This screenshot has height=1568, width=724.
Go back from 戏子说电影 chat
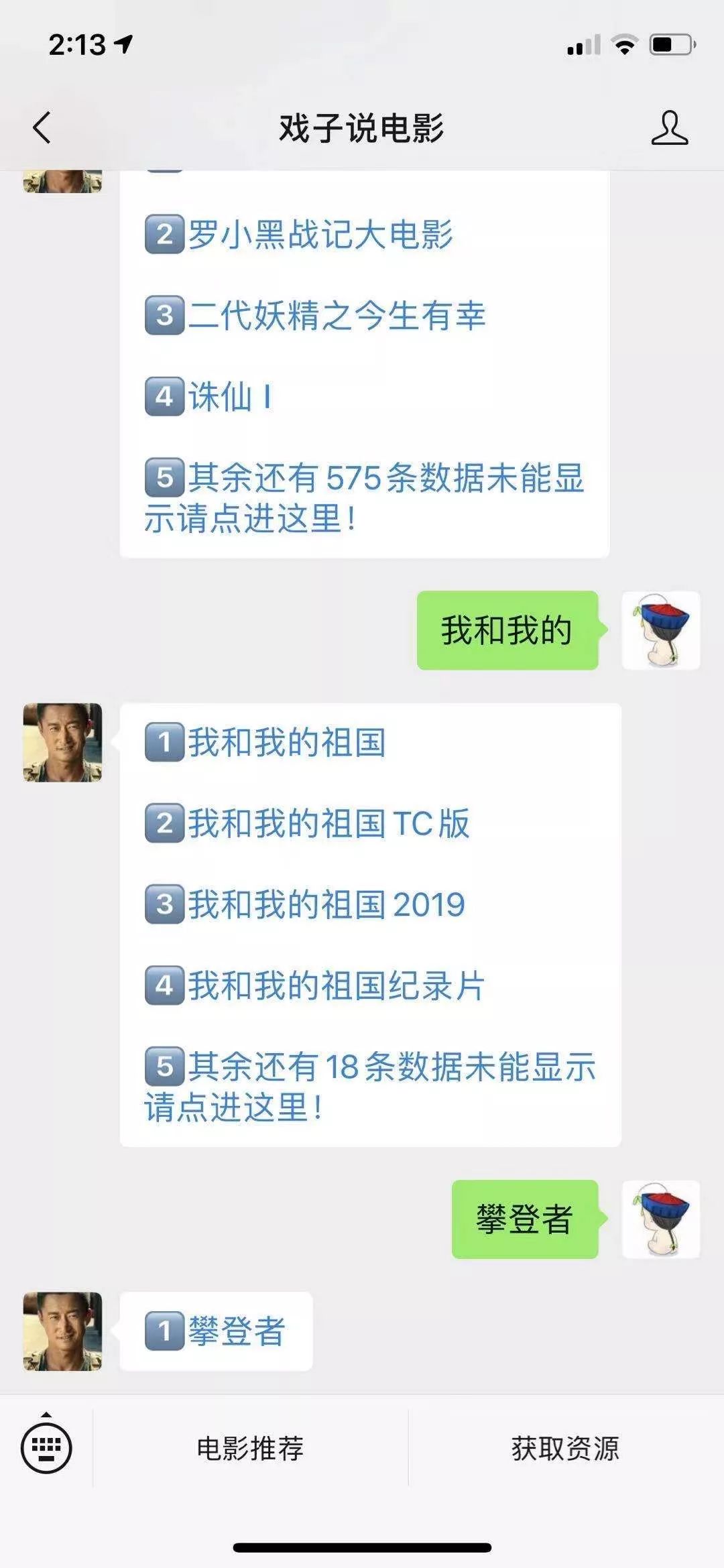[42, 127]
